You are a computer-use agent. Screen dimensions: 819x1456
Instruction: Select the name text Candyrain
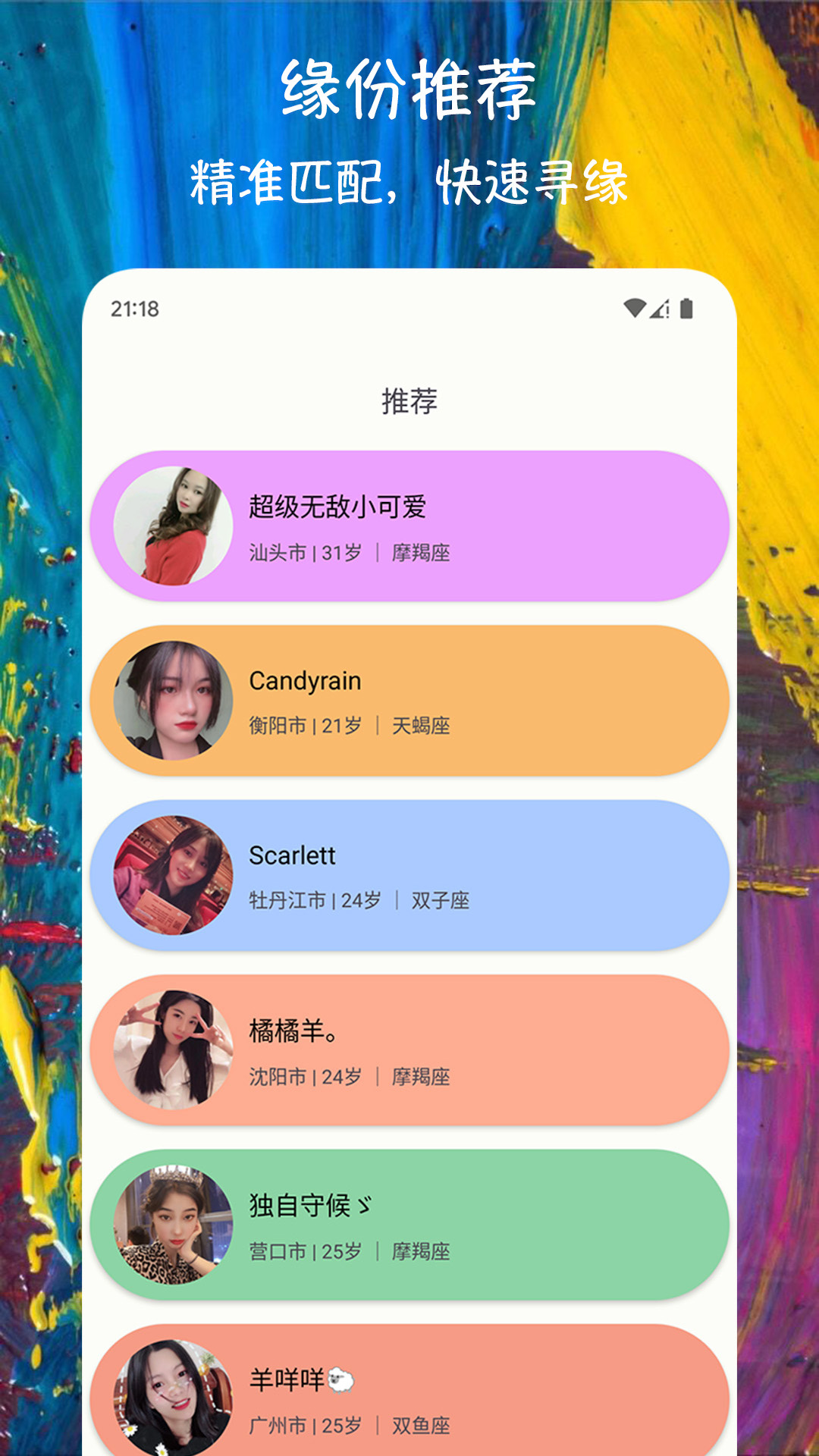click(306, 681)
